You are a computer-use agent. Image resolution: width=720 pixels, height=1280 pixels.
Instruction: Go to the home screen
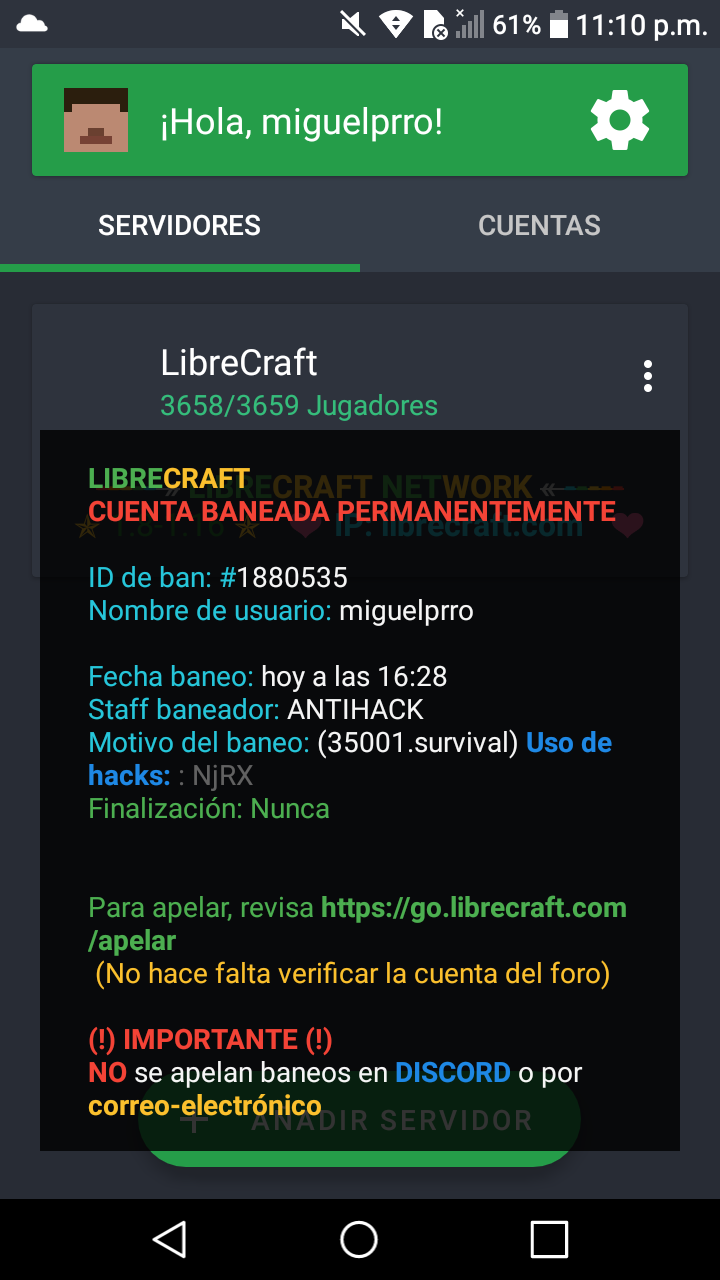pos(359,1239)
